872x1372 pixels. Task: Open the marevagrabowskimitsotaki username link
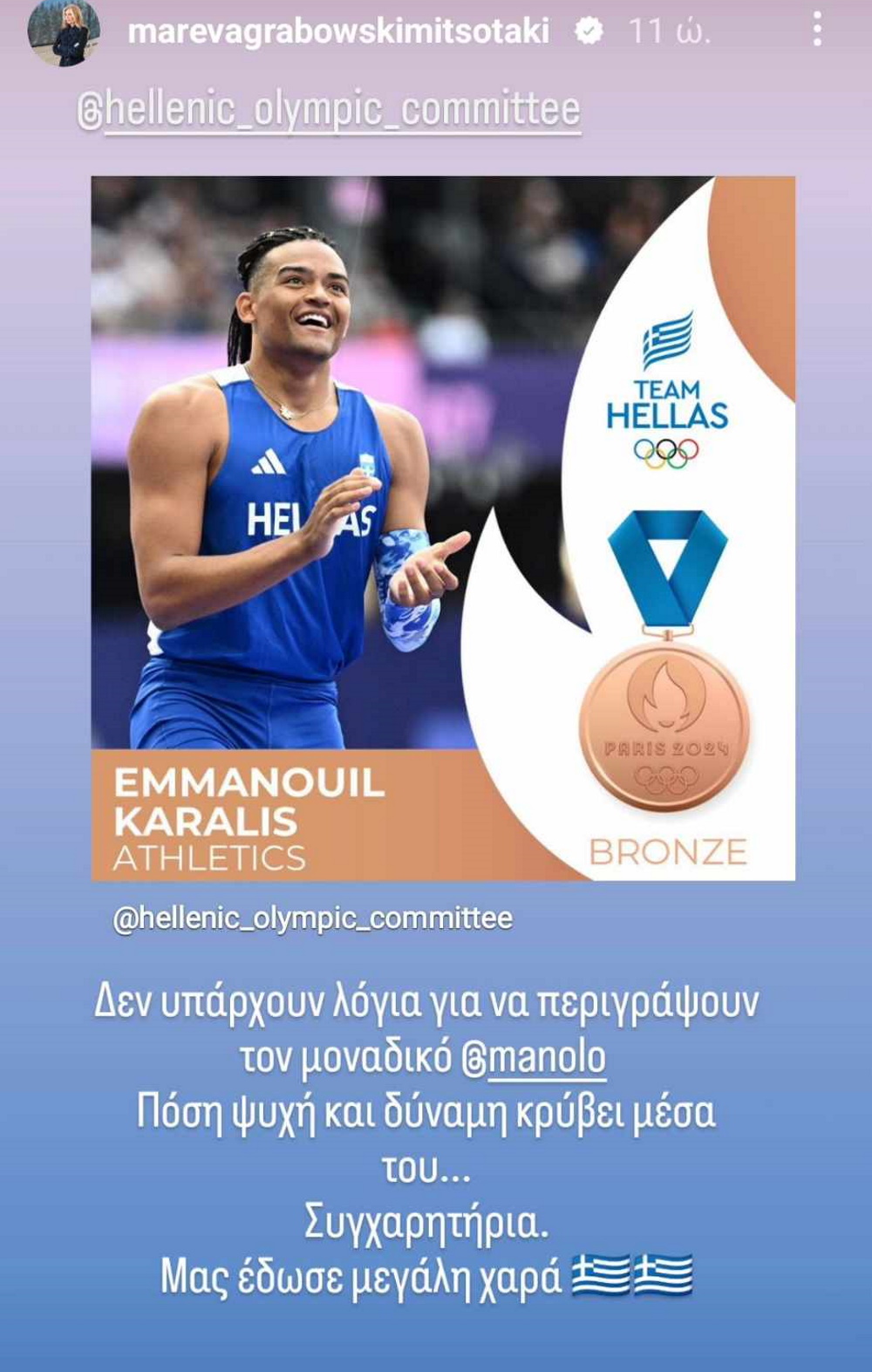coord(338,31)
